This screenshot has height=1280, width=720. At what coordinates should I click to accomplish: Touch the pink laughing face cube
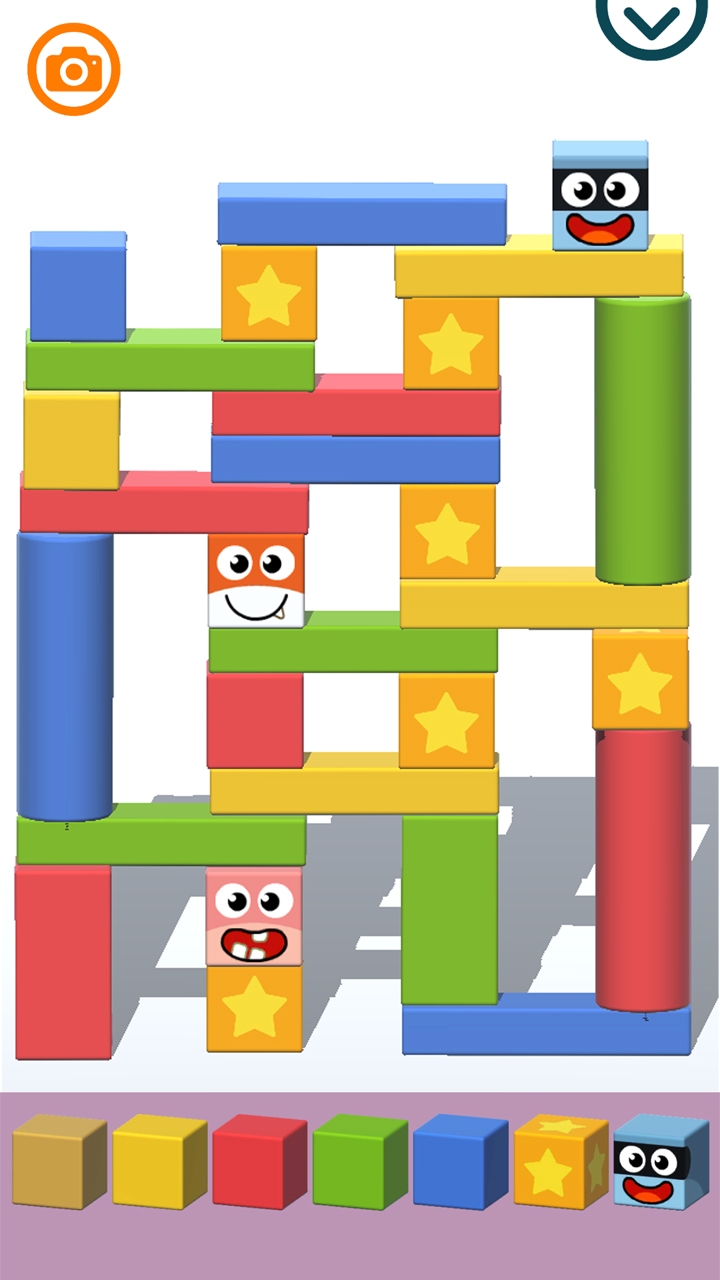[254, 919]
